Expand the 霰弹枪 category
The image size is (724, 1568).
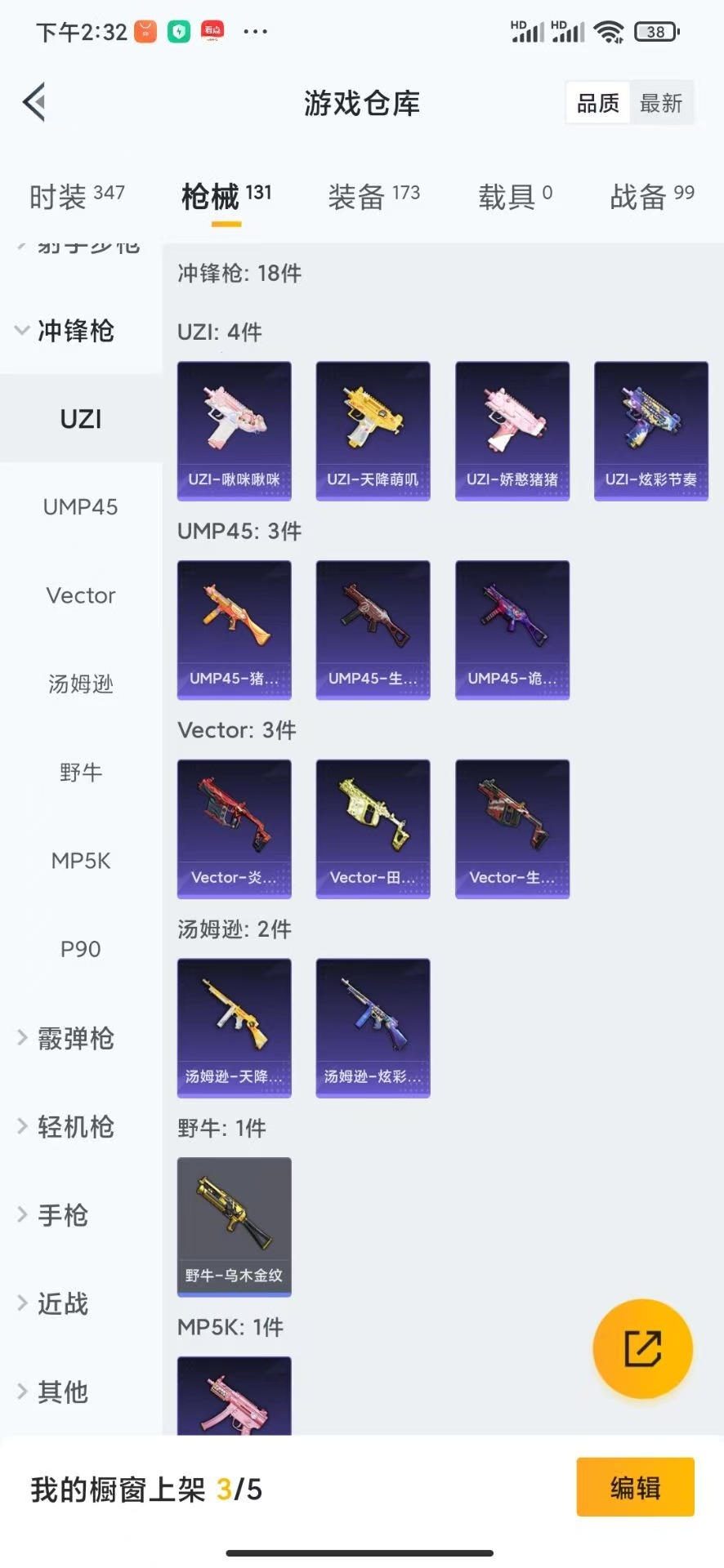(65, 1039)
